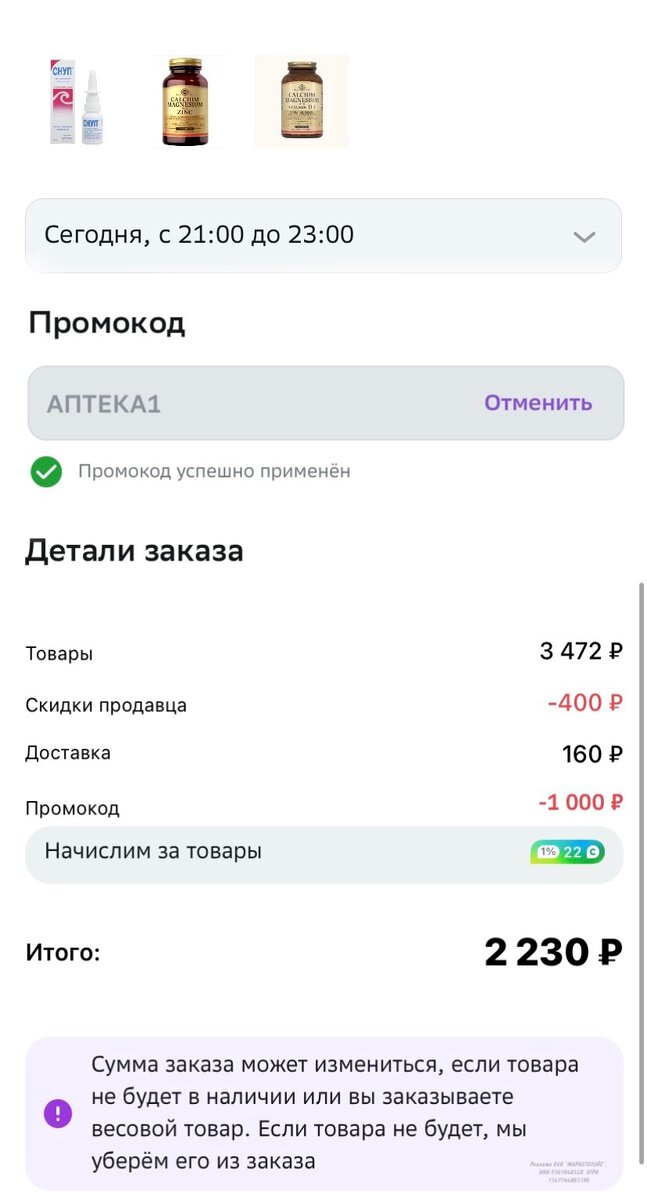Image resolution: width=647 pixels, height=1200 pixels.
Task: Open the Calcium Magnesium D3 product image
Action: [x=301, y=102]
